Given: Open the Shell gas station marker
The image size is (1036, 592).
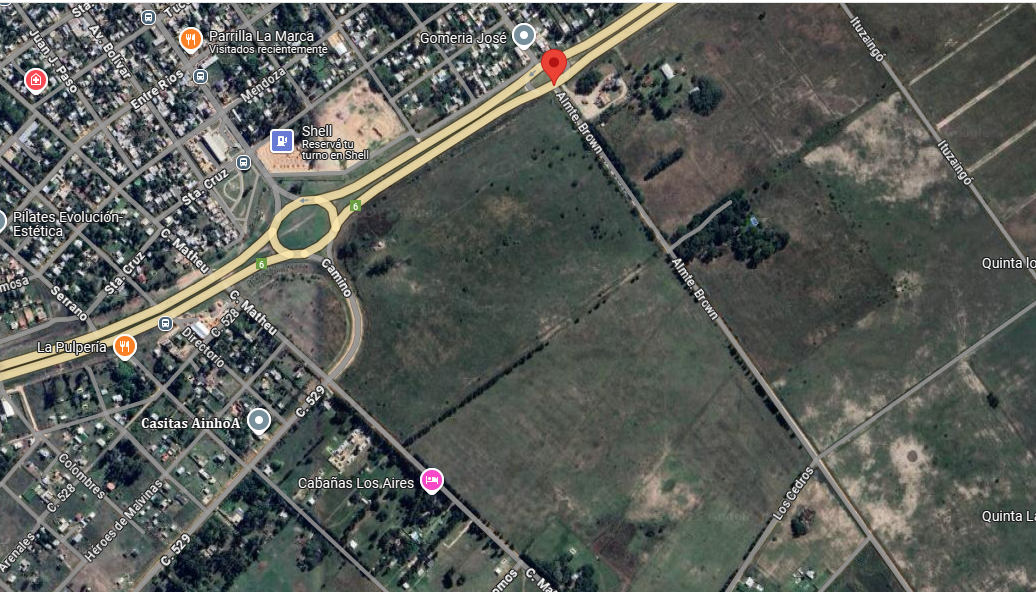Looking at the screenshot, I should 283,141.
